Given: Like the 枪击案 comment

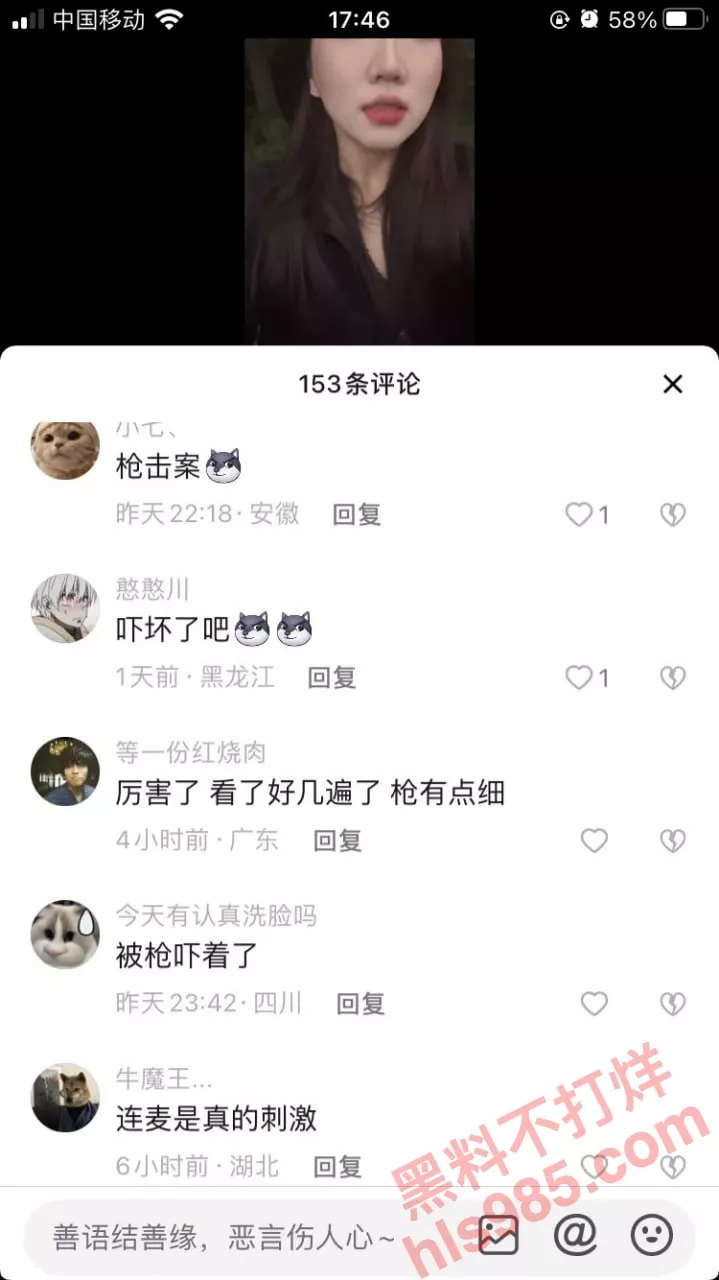Looking at the screenshot, I should click(x=580, y=515).
